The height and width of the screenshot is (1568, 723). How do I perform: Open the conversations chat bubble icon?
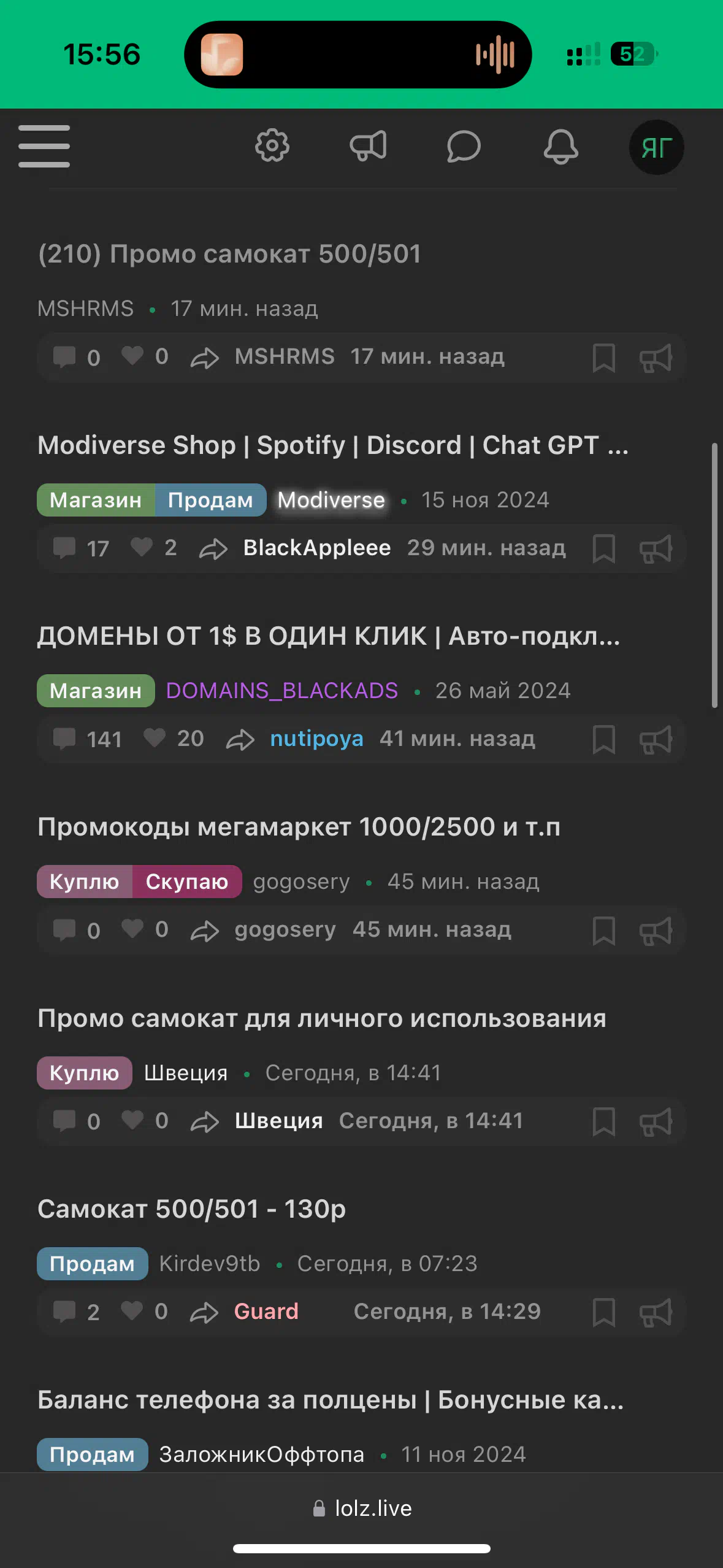464,146
